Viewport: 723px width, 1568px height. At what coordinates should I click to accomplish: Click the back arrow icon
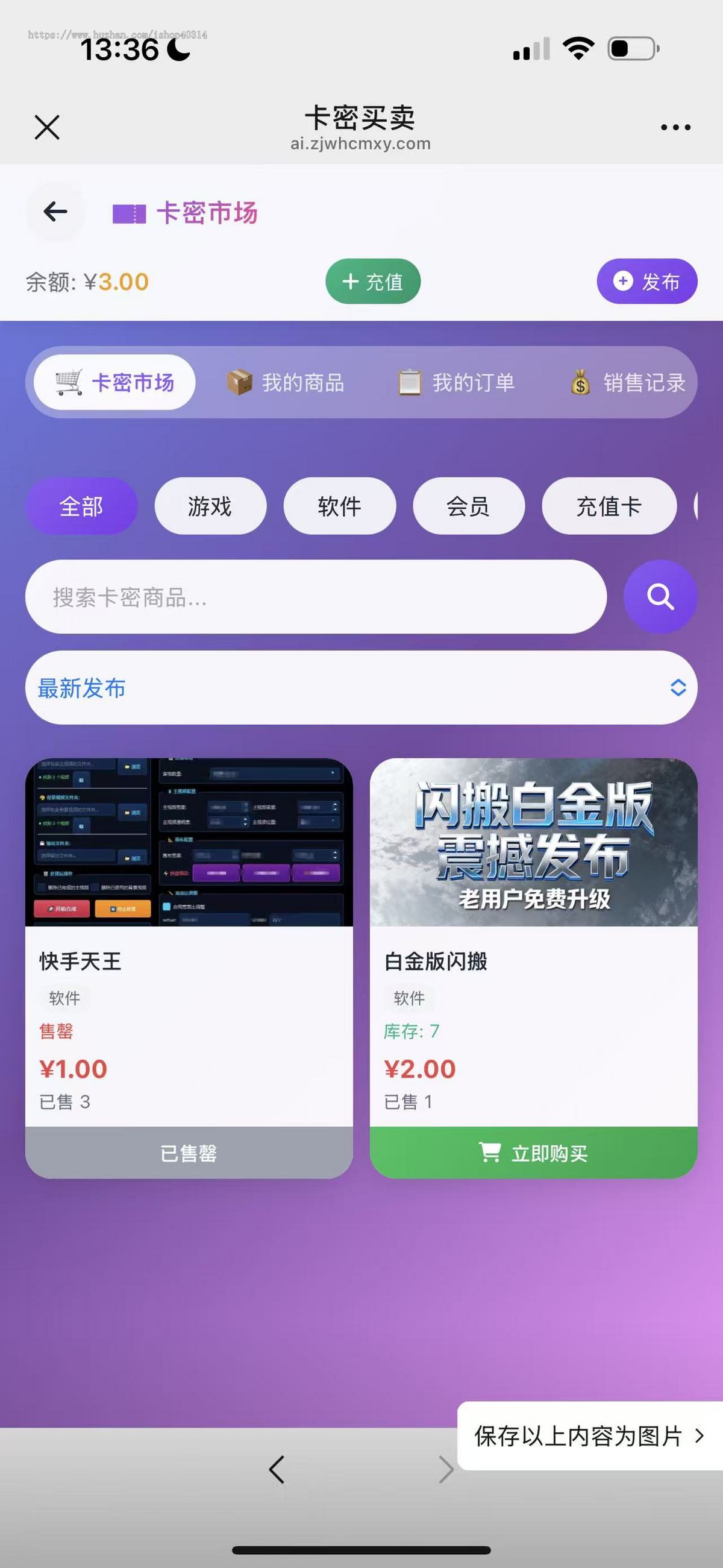(x=55, y=211)
